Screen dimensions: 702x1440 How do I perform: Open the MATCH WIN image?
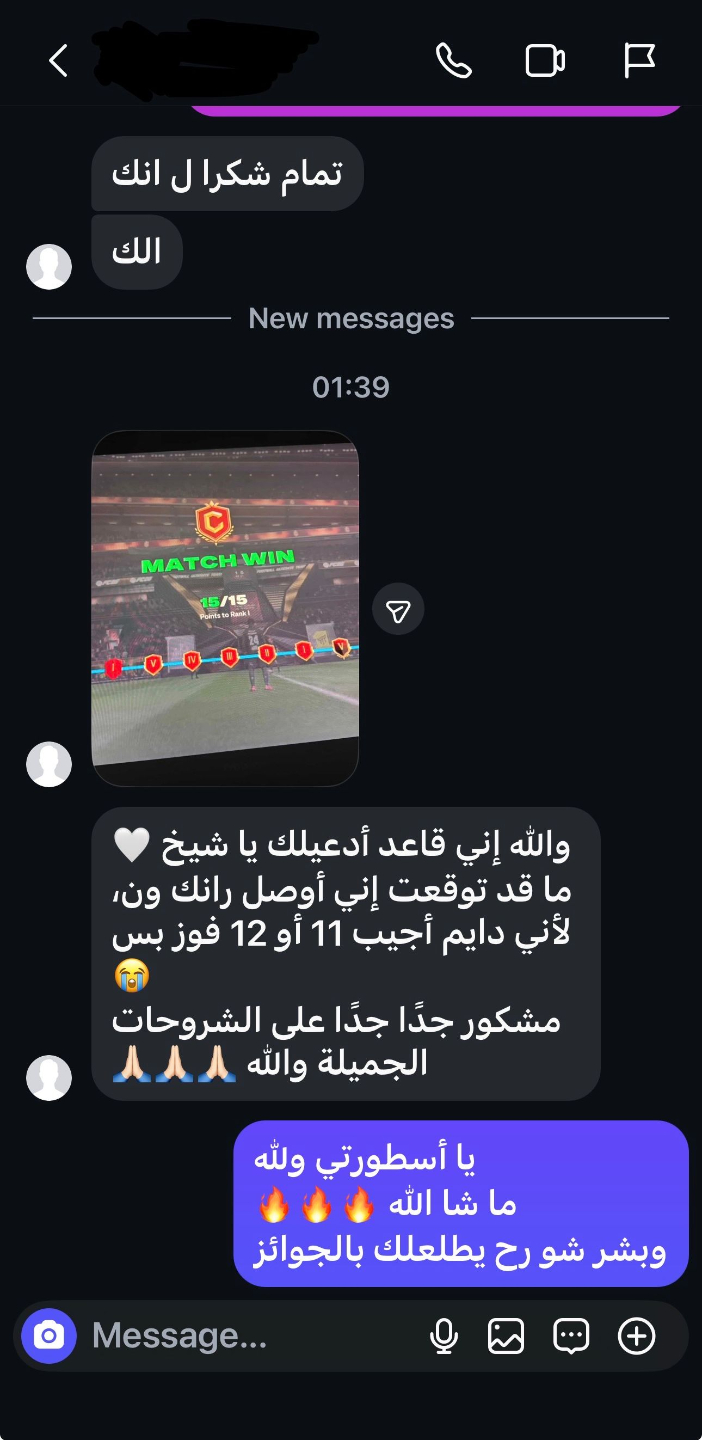click(225, 608)
